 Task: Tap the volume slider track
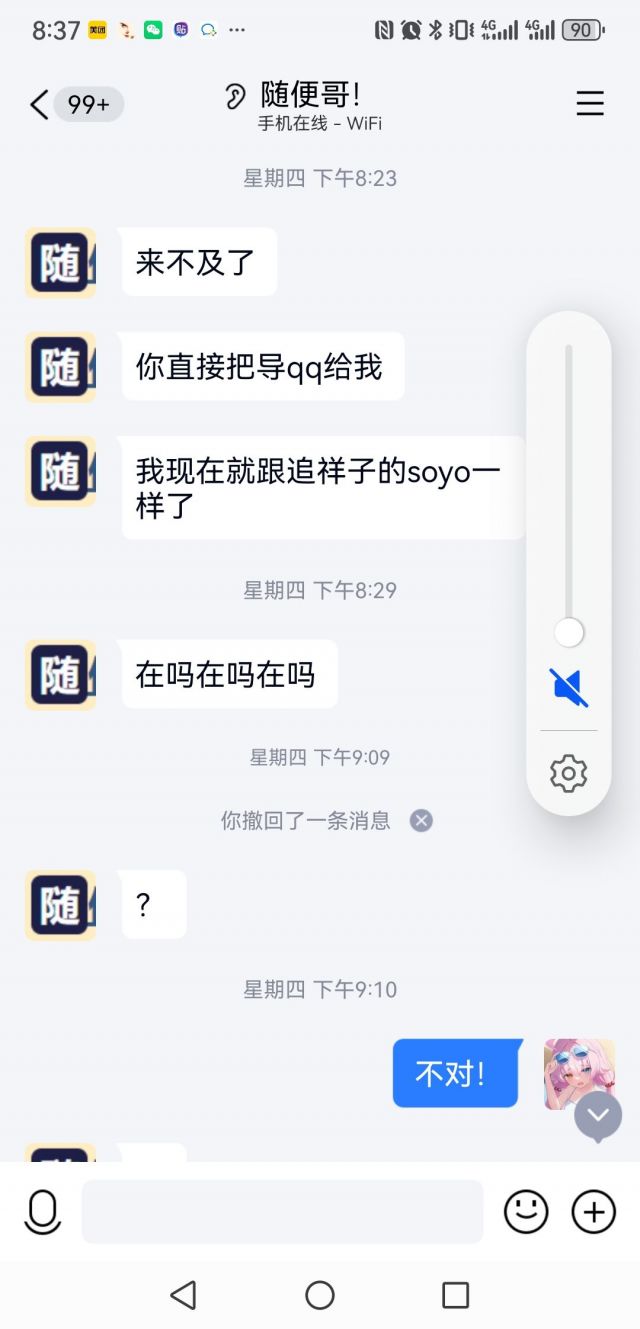[568, 490]
